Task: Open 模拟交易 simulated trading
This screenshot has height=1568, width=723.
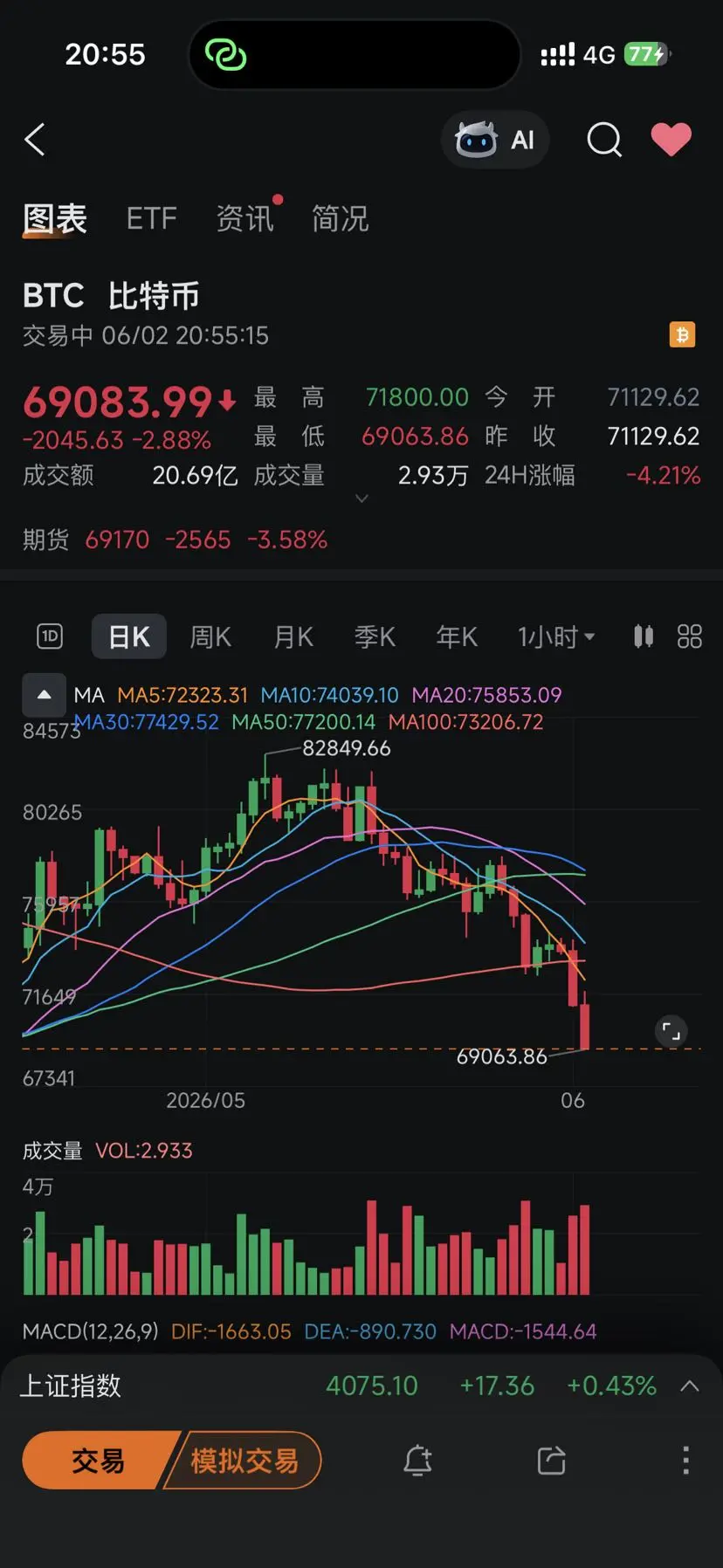Action: point(244,1461)
